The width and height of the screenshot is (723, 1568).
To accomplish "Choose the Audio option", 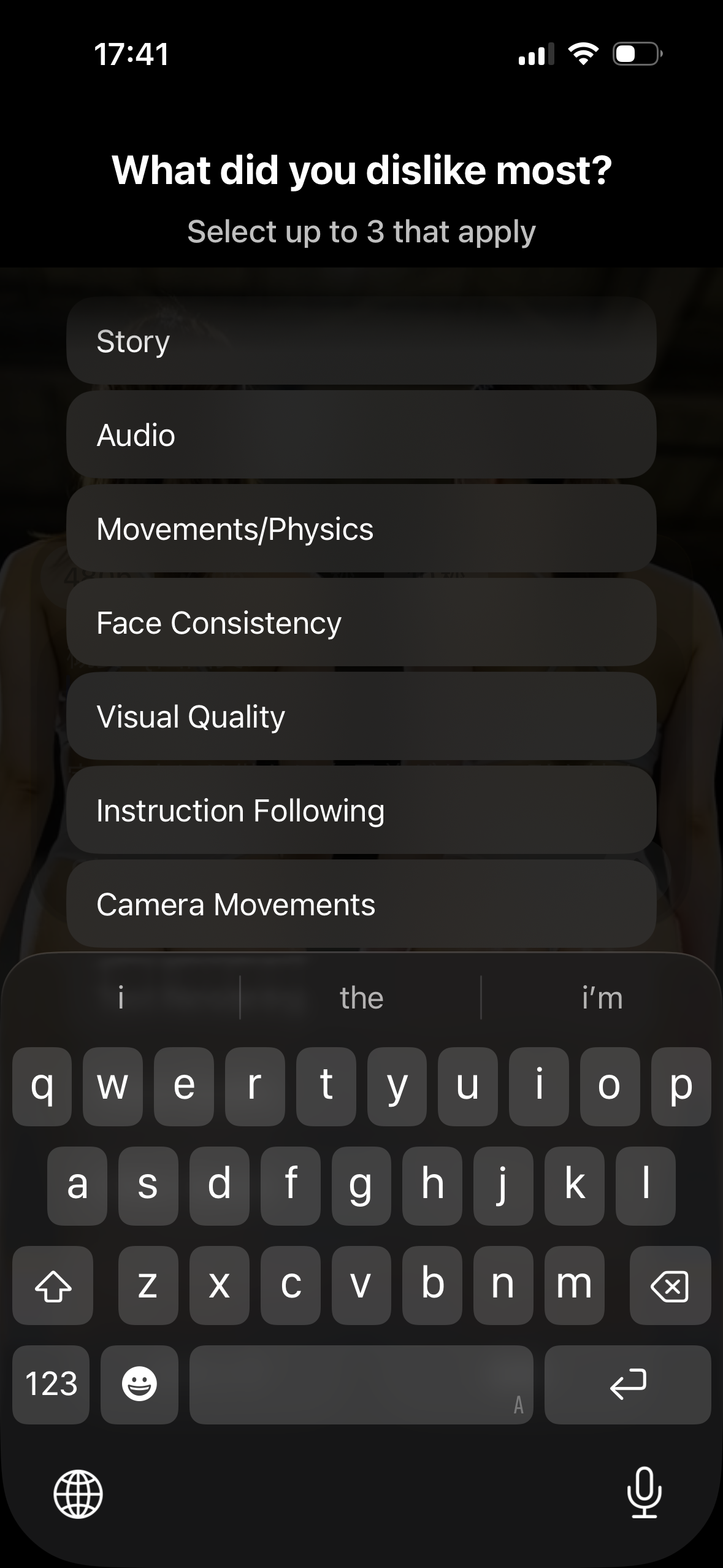I will pyautogui.click(x=361, y=435).
